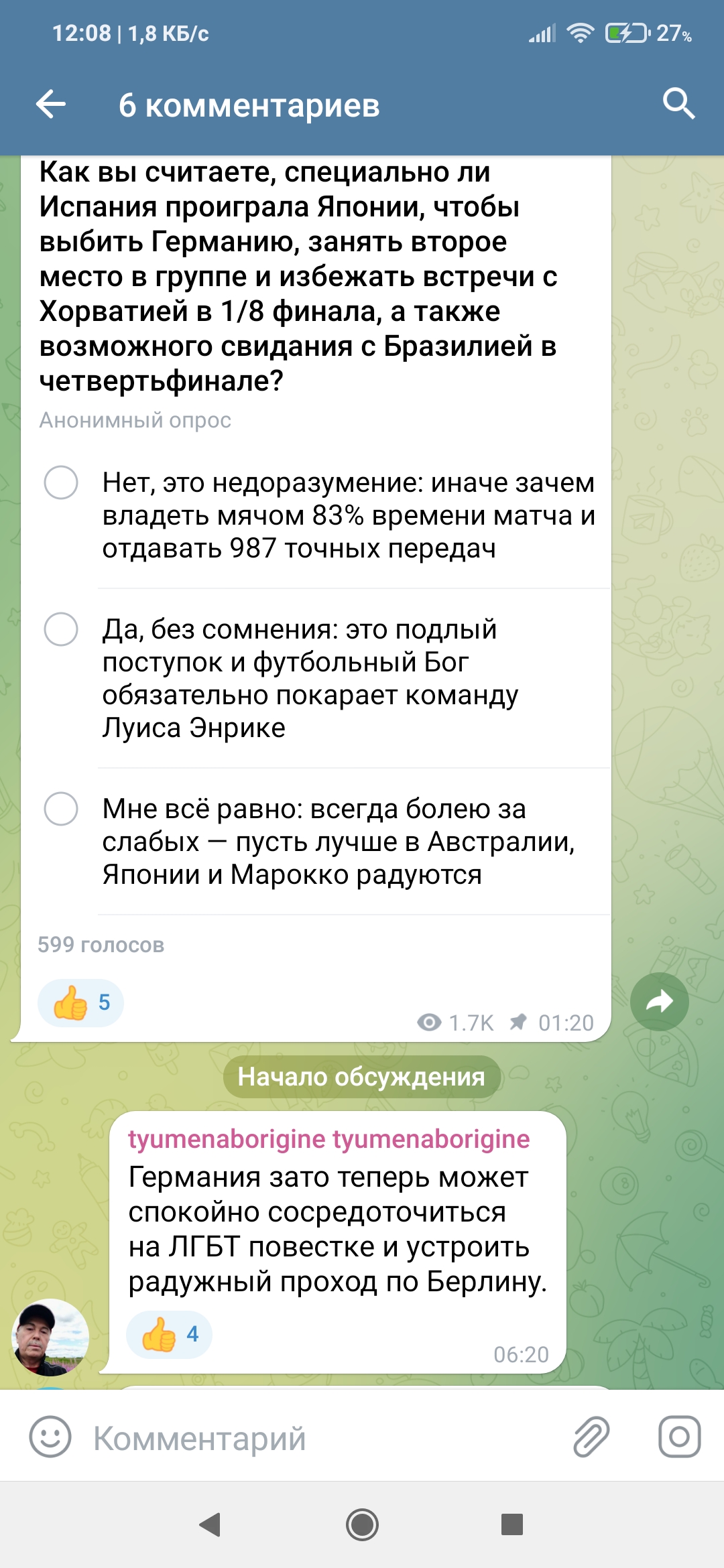
Task: Share the poll with the forward arrow
Action: coord(660,1002)
